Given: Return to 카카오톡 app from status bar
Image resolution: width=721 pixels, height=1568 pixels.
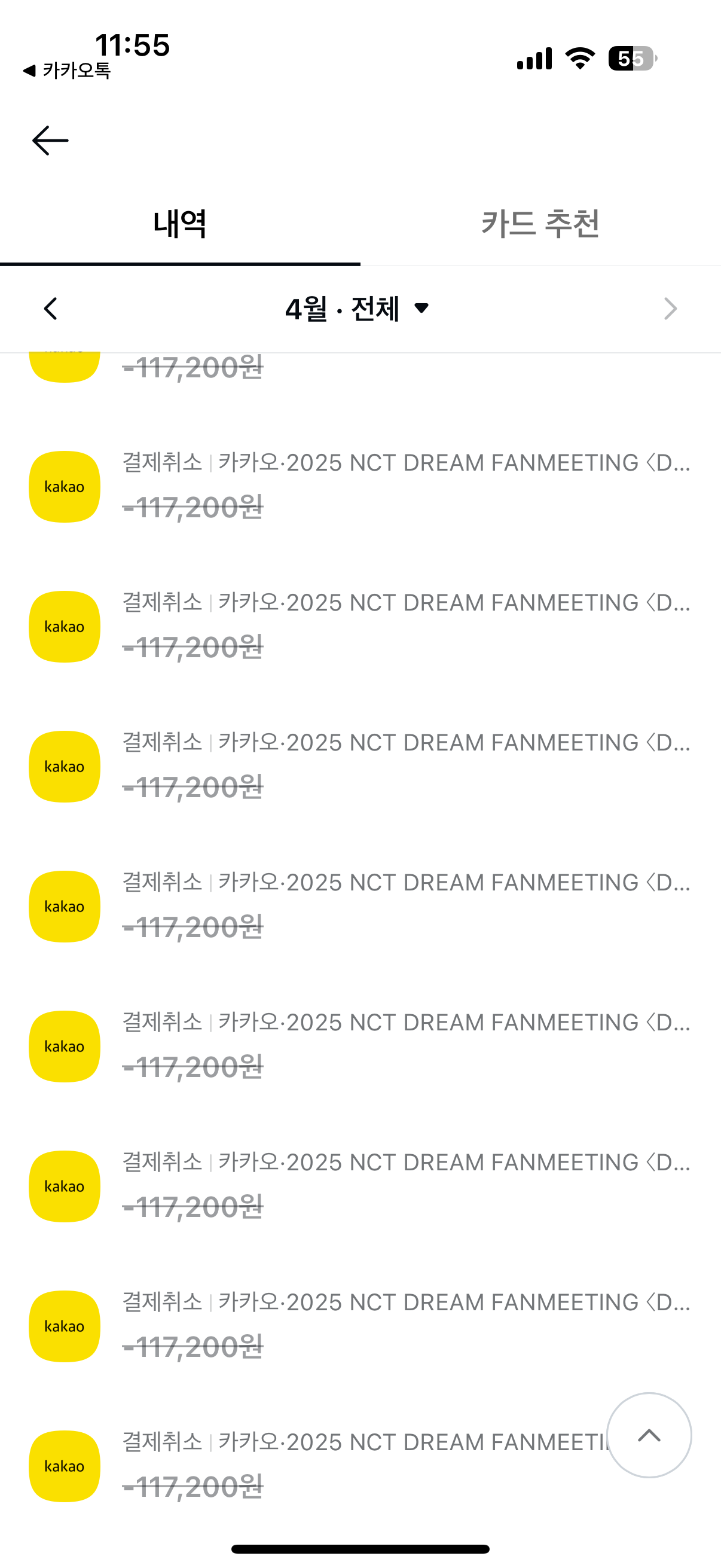Looking at the screenshot, I should (67, 71).
